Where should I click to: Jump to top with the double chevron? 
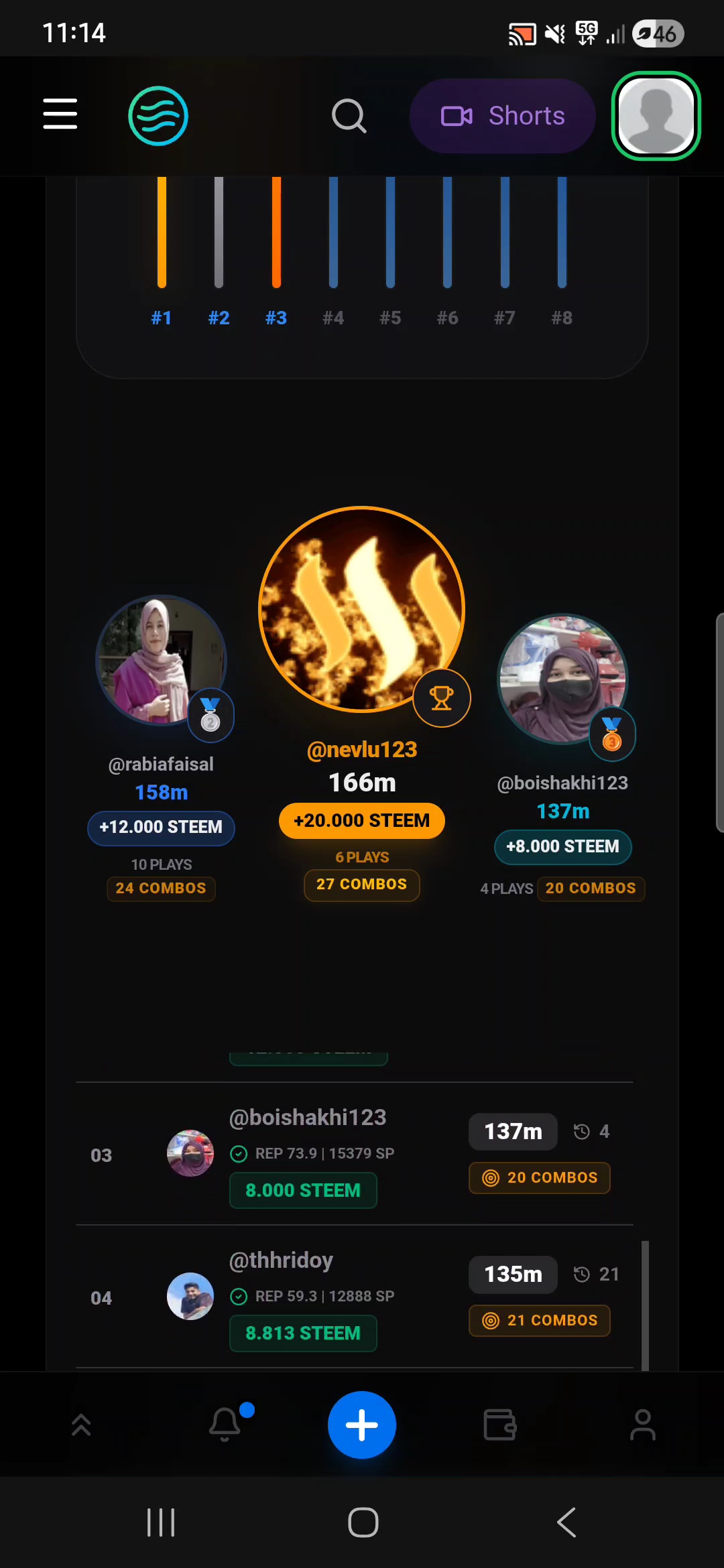81,1425
